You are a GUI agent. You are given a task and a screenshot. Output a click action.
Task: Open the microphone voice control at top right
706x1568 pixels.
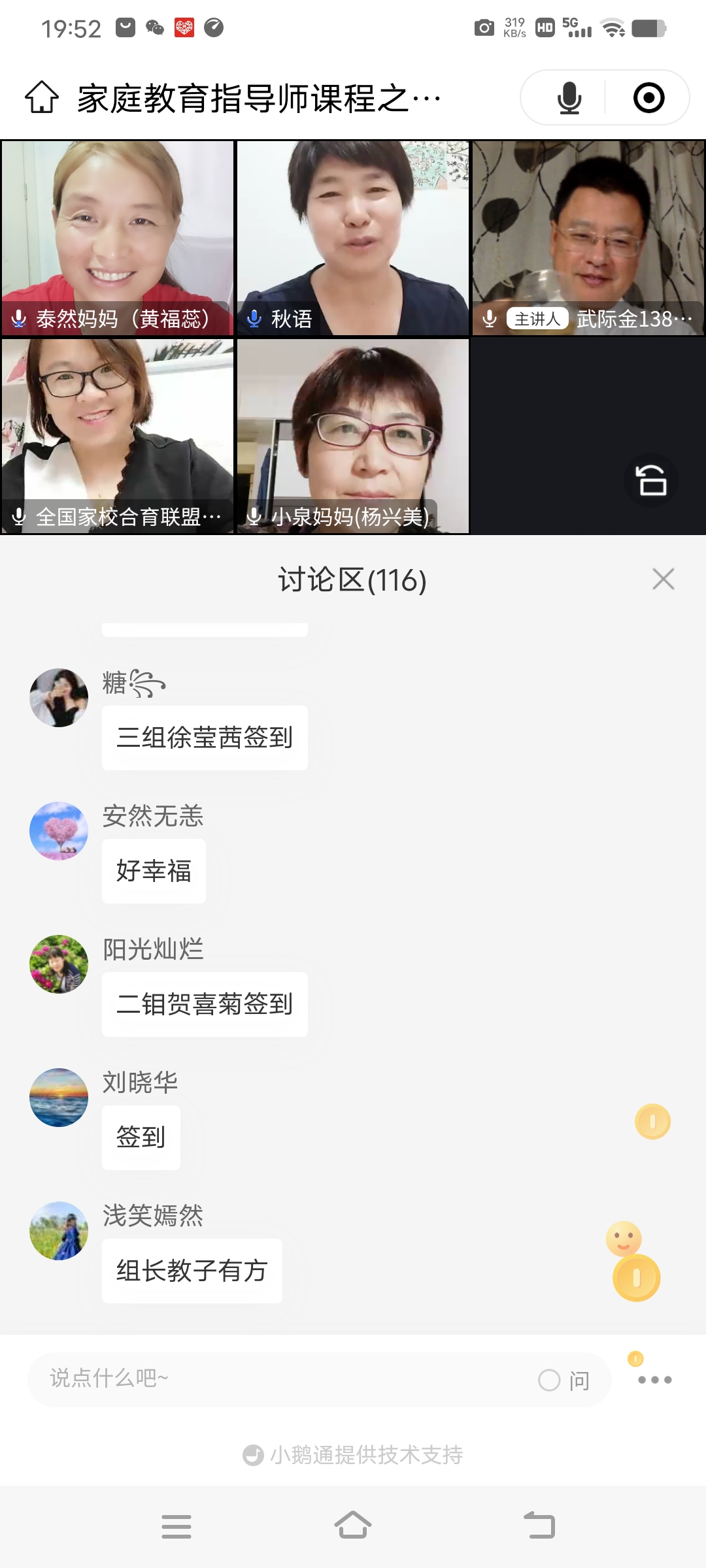click(x=568, y=98)
